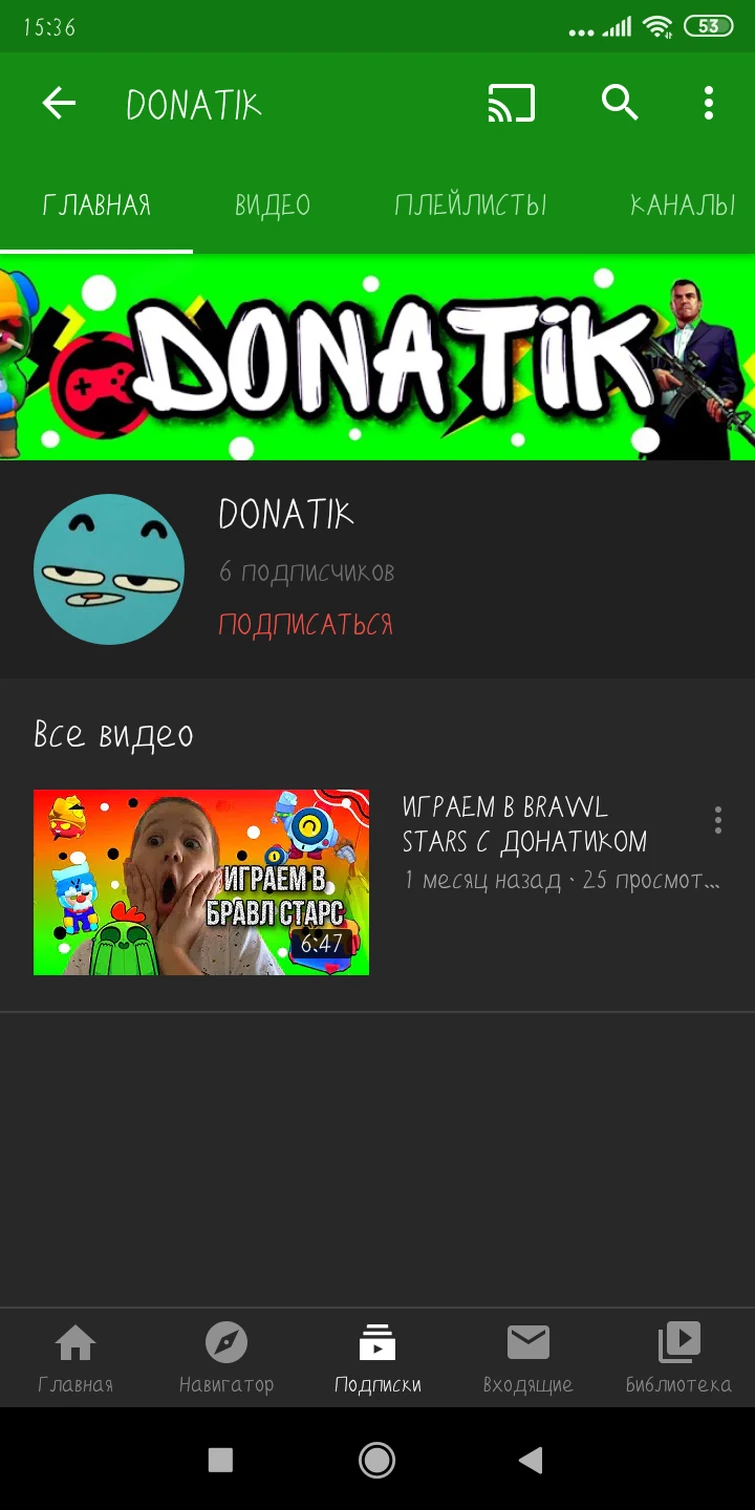This screenshot has height=1510, width=755.
Task: Open the Входящие inbox tab
Action: (528, 1357)
